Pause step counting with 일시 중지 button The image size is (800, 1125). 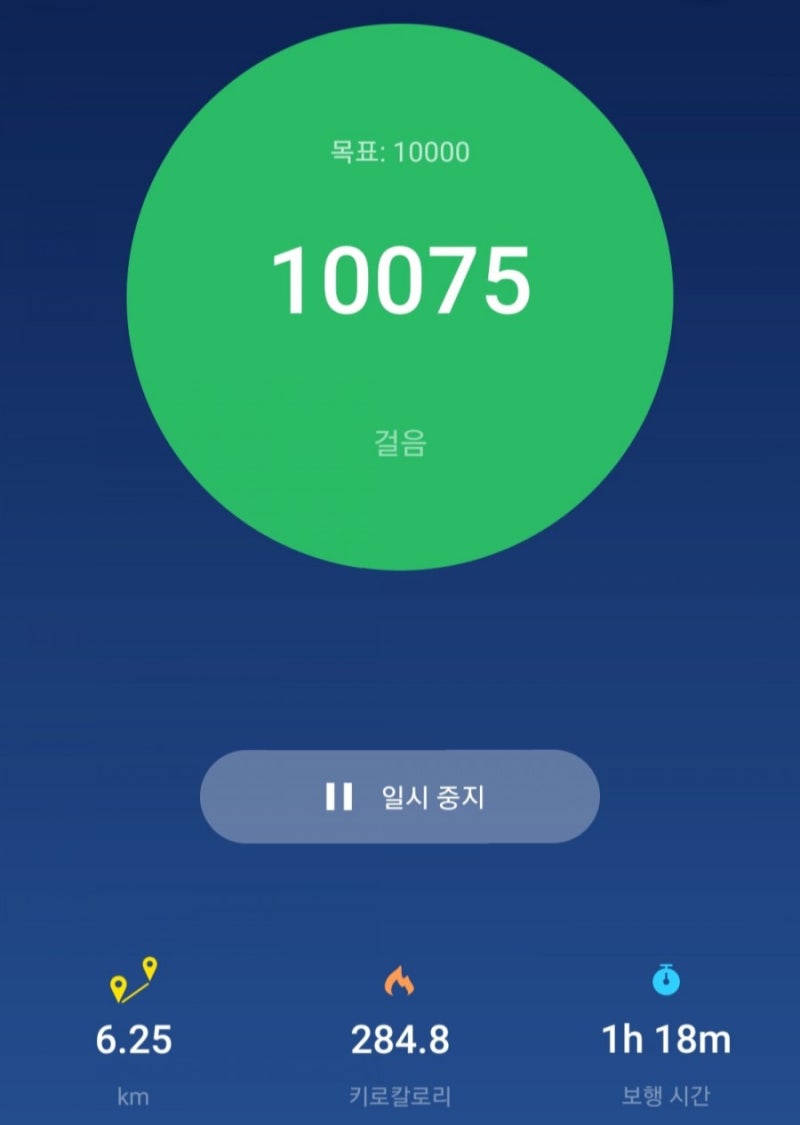[x=400, y=797]
